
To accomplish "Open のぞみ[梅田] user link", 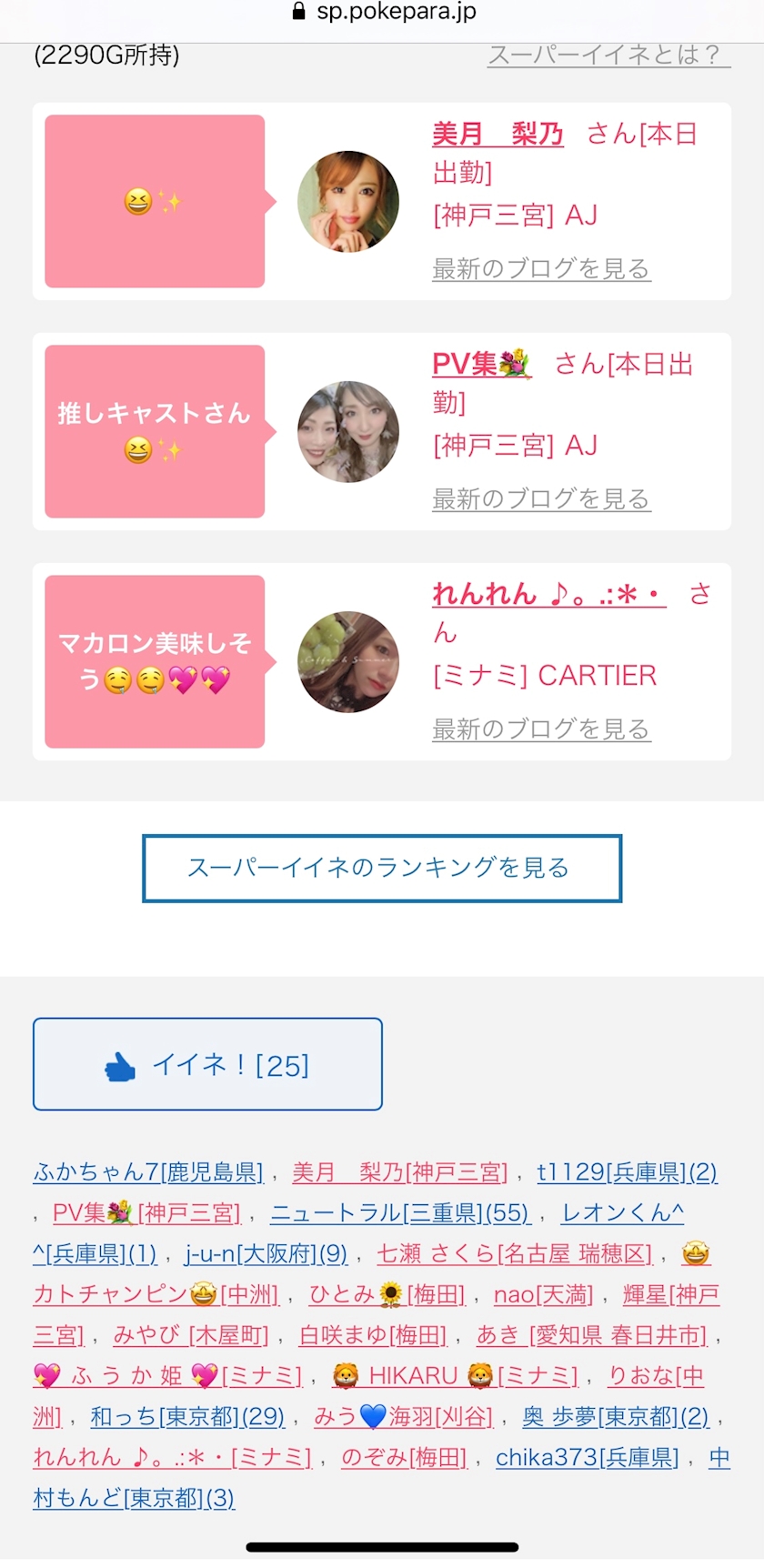I will pyautogui.click(x=404, y=1459).
